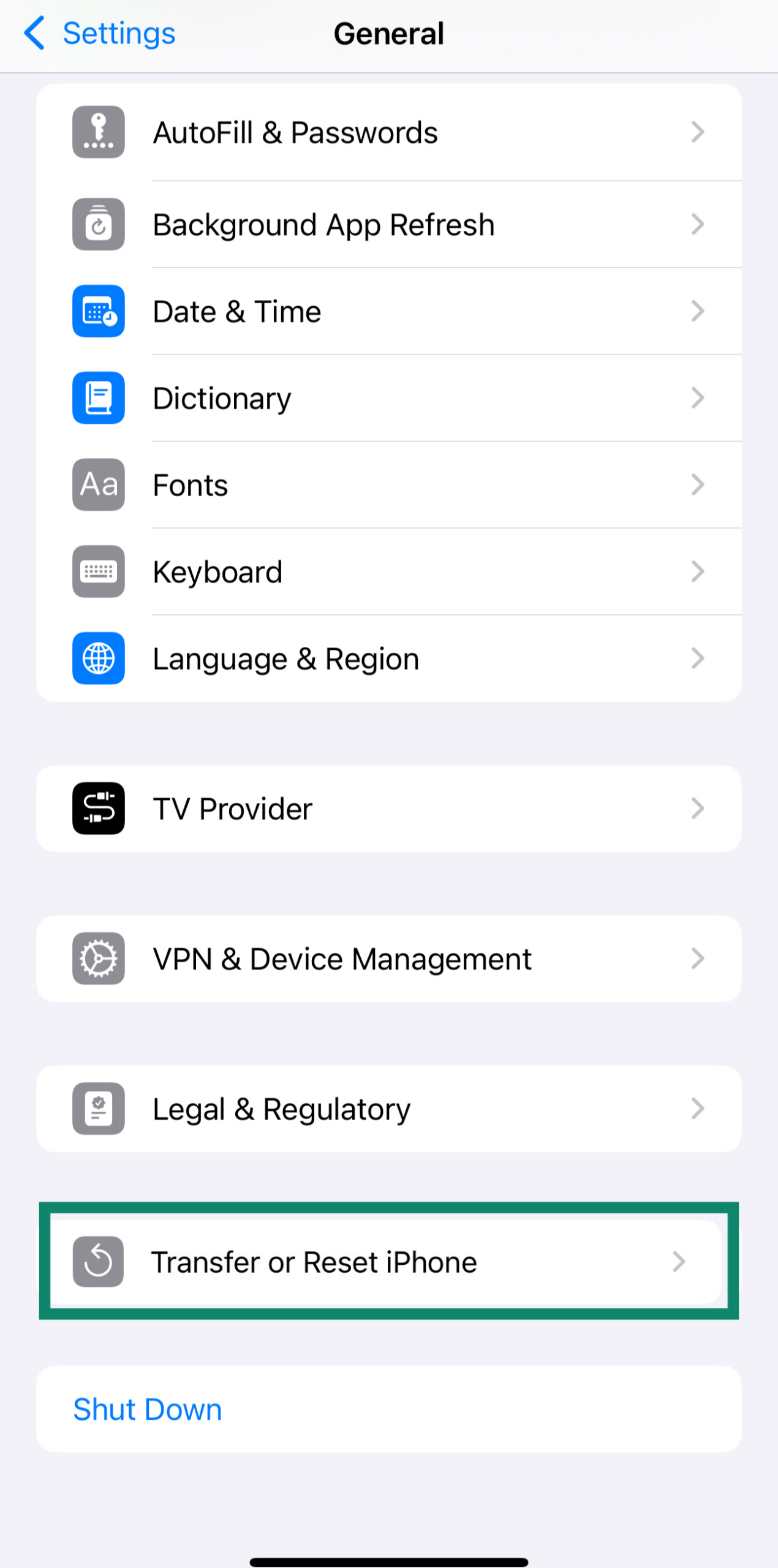This screenshot has width=778, height=1568.
Task: Select the Fonts Aa icon
Action: (98, 484)
